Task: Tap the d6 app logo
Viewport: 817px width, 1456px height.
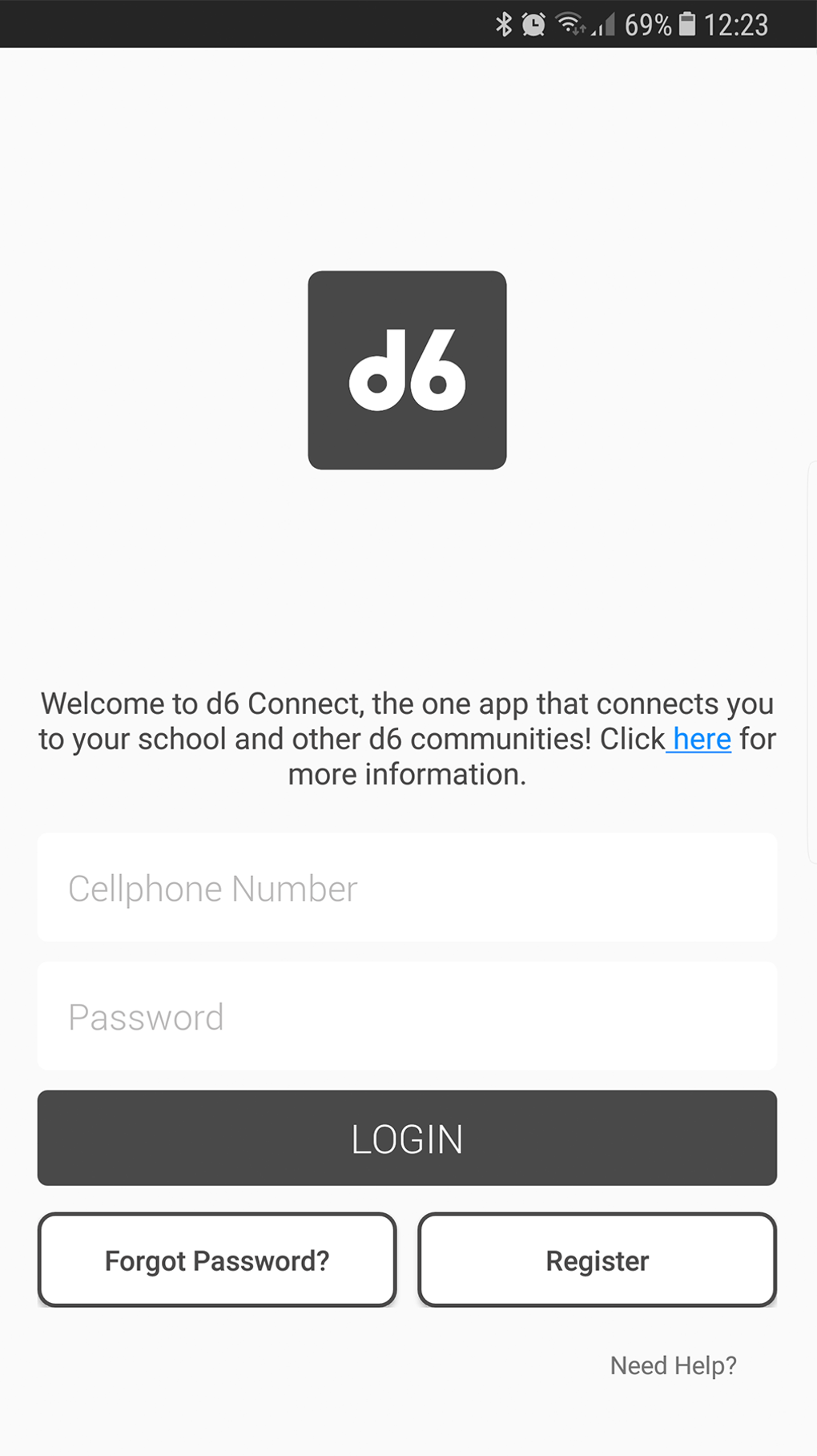Action: coord(407,370)
